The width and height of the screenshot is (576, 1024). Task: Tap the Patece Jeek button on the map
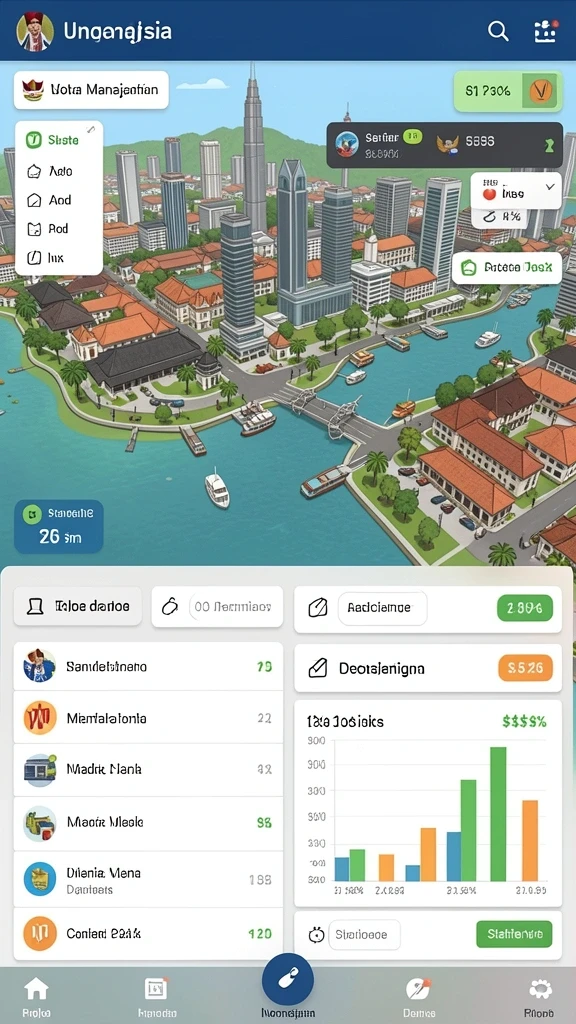click(x=507, y=267)
